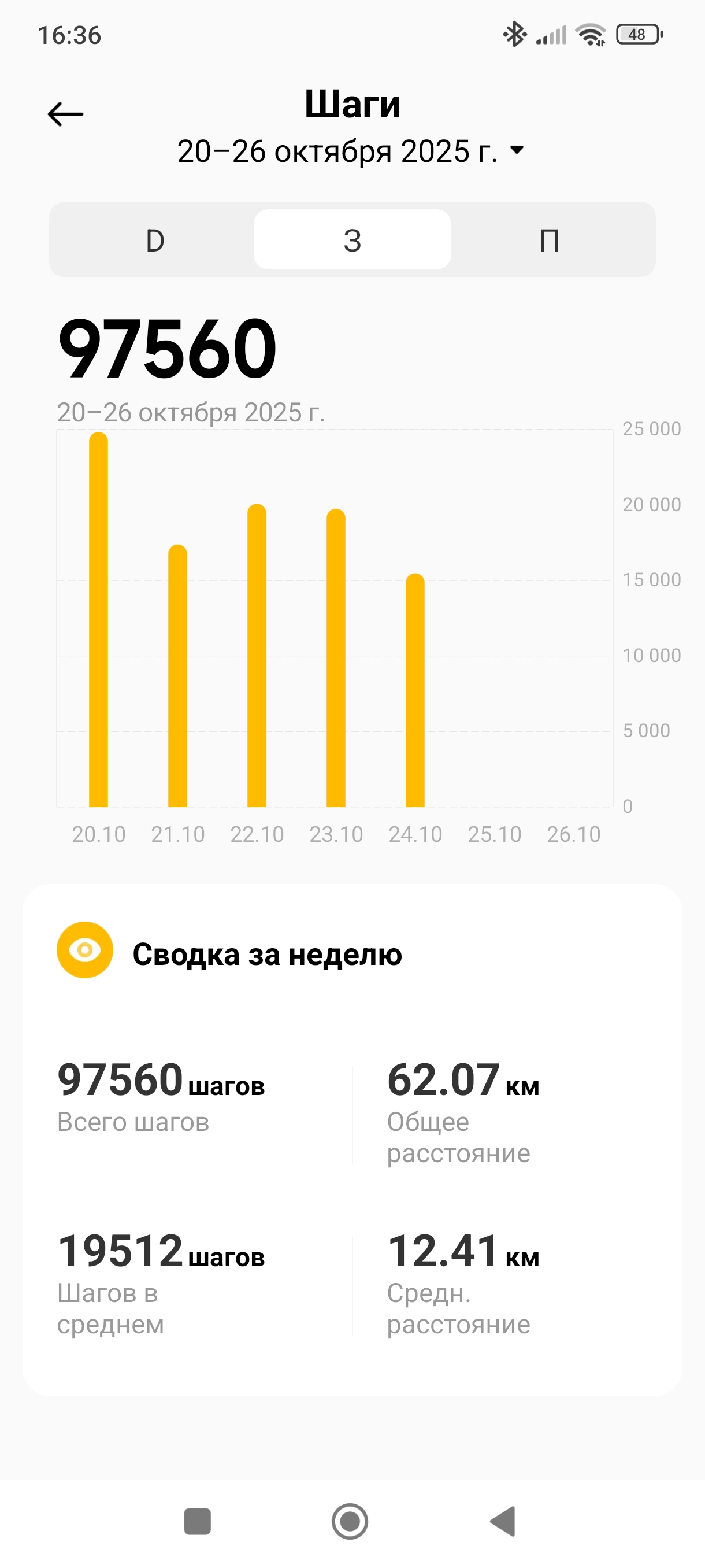This screenshot has height=1568, width=705.
Task: Select the 24.10 bar in chart
Action: coord(415,690)
